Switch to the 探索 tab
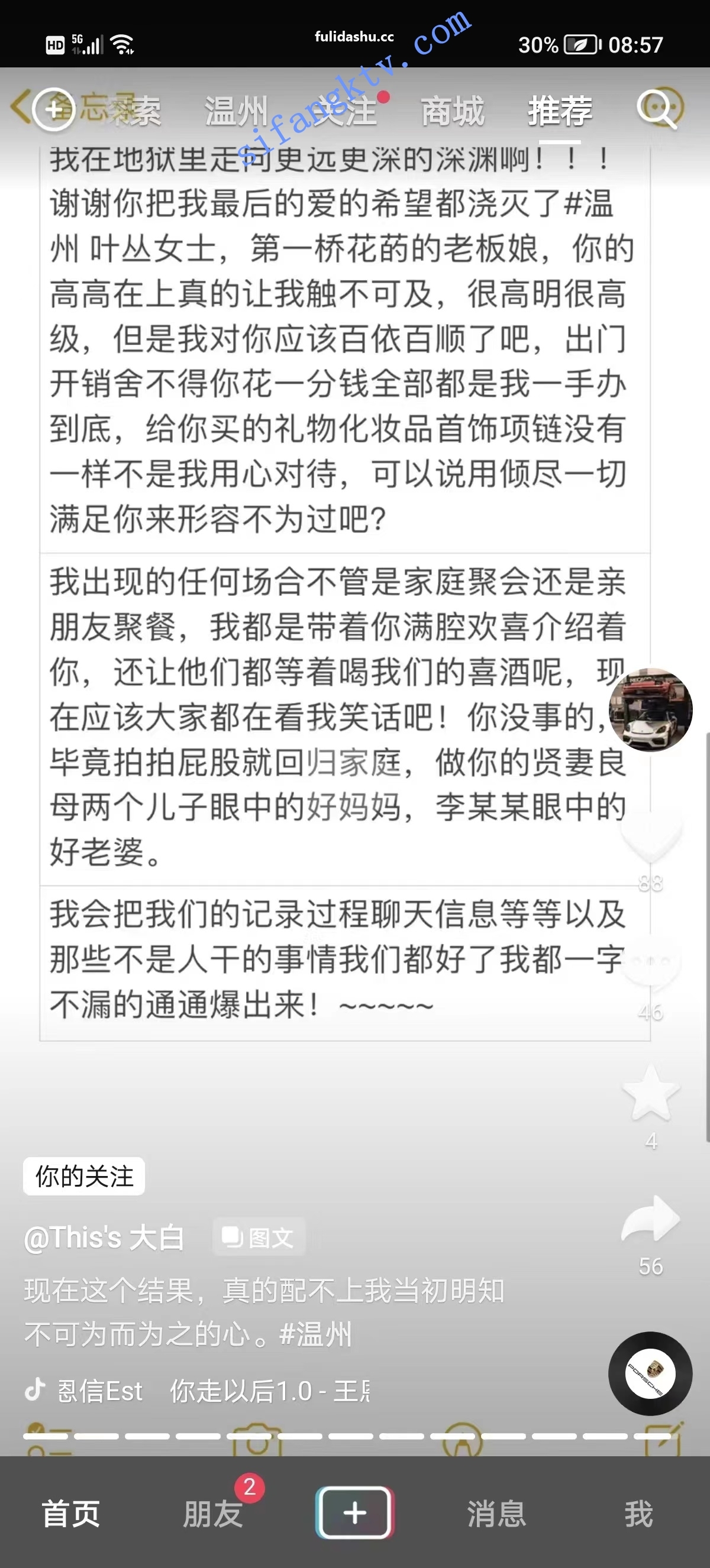Image resolution: width=710 pixels, height=1568 pixels. (132, 111)
